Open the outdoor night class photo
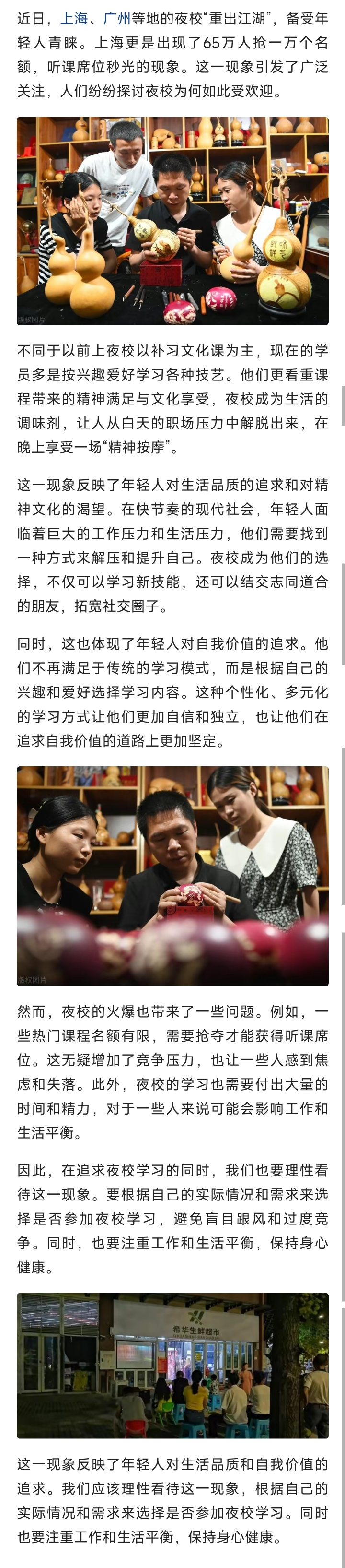Screen dimensions: 345x1568 172,1366
